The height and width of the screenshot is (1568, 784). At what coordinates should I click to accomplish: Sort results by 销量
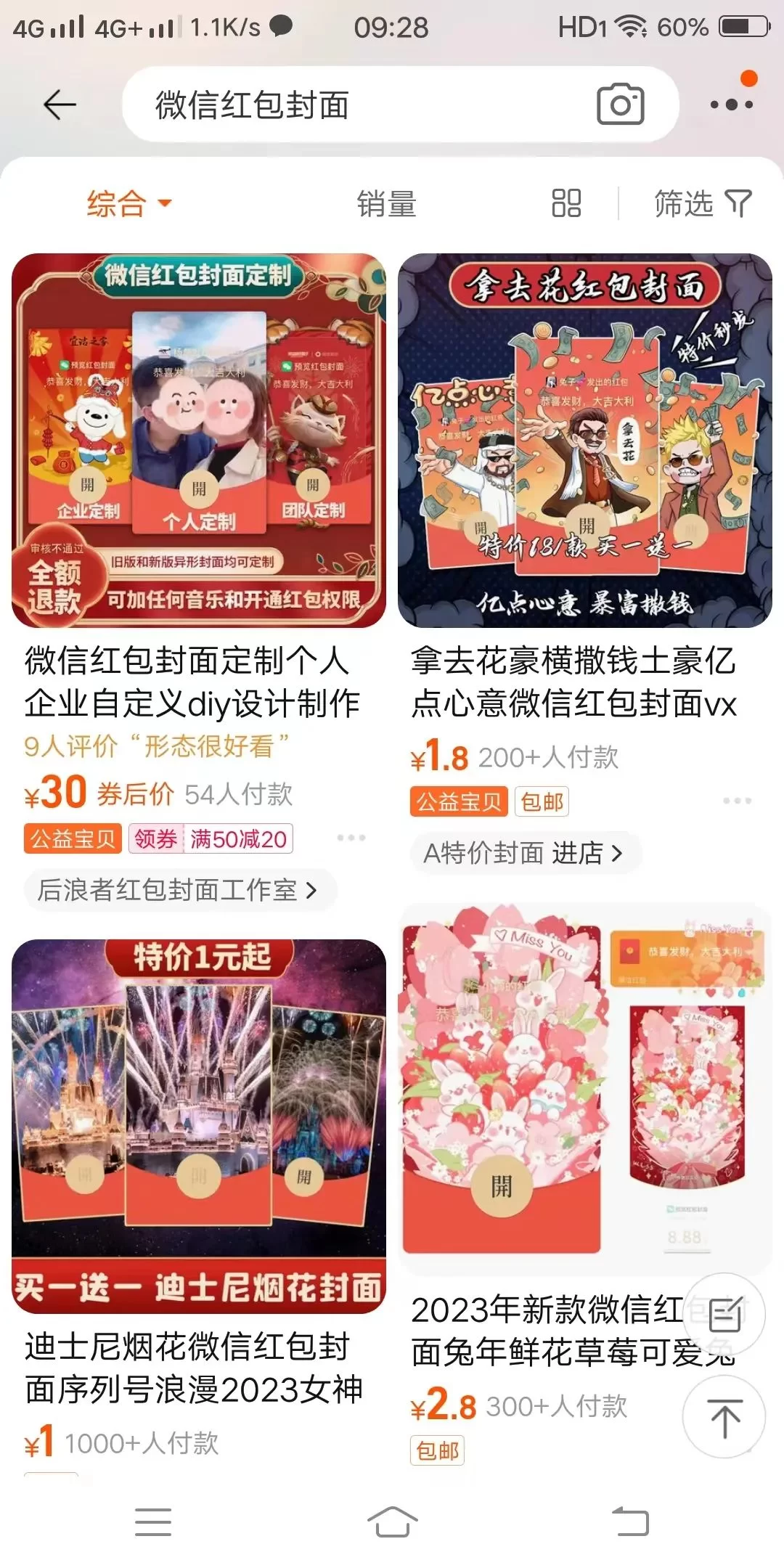click(x=386, y=204)
